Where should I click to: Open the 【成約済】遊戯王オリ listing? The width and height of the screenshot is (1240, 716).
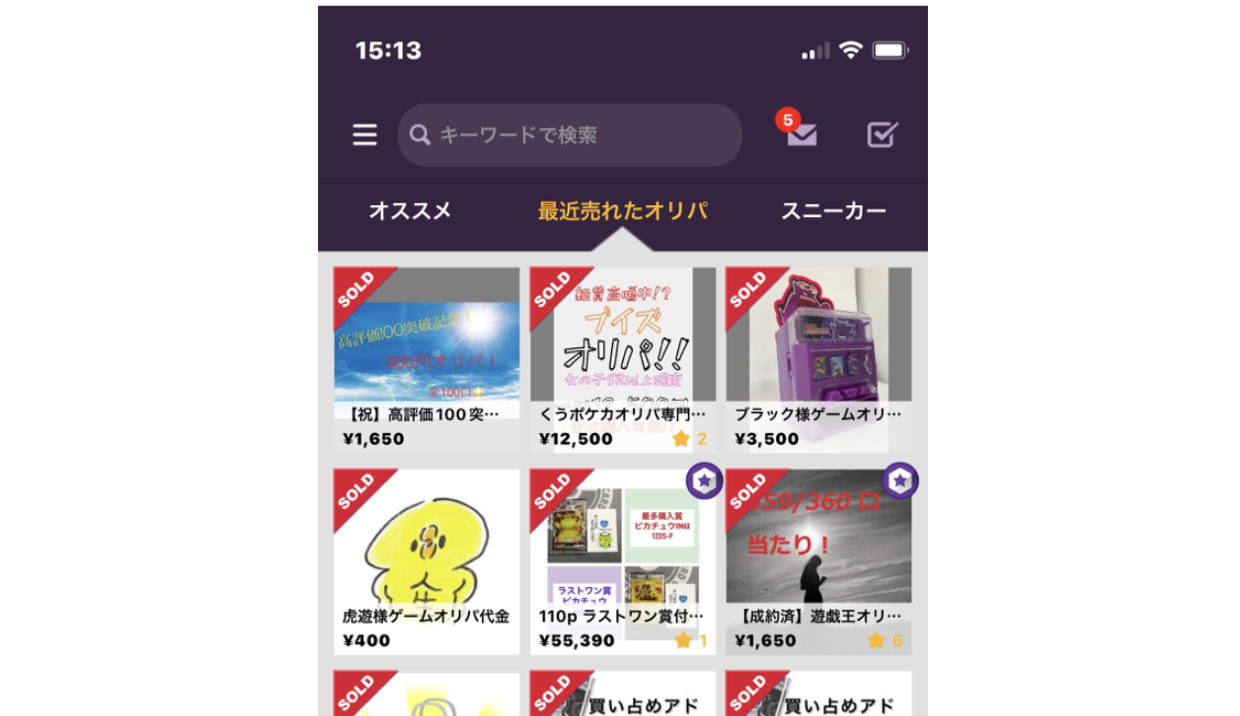818,562
